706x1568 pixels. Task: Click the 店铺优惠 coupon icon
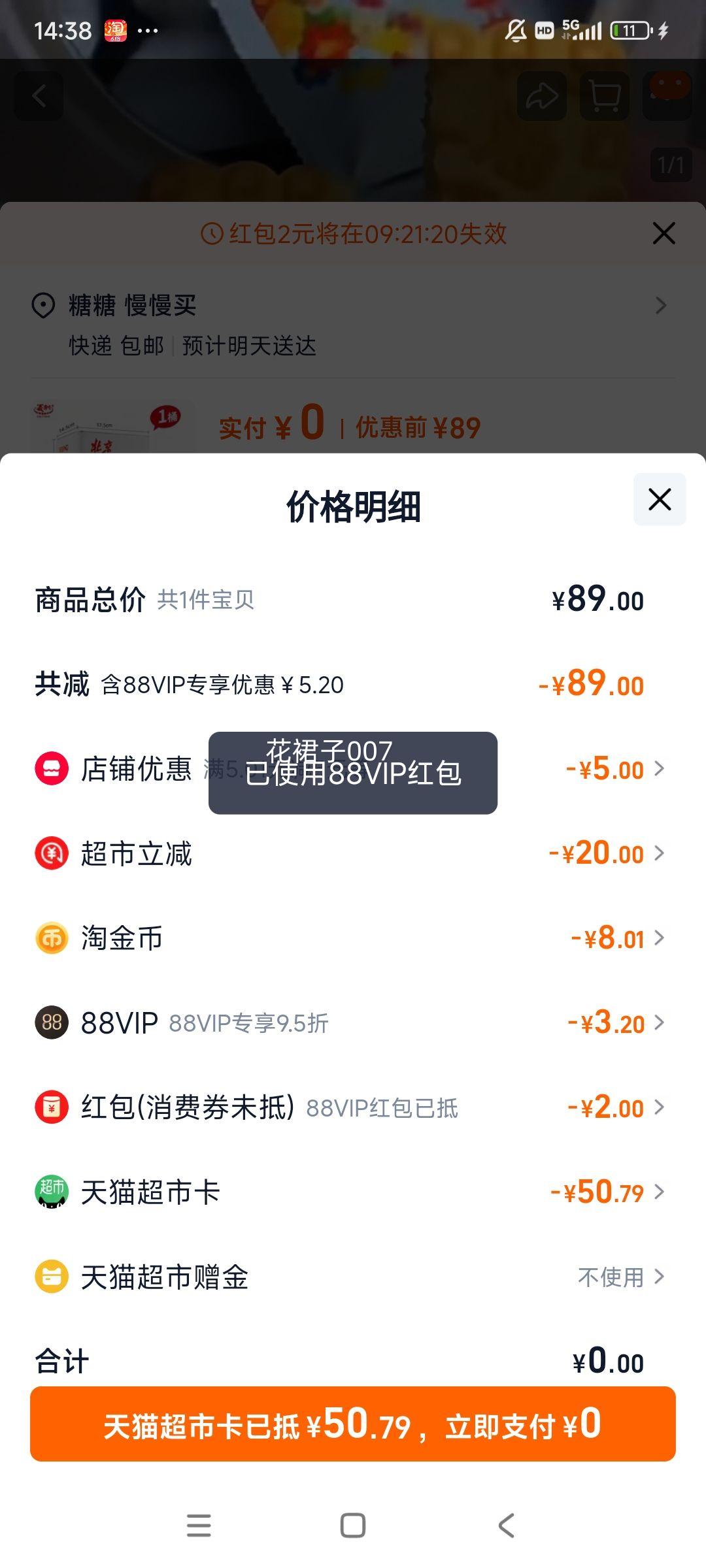(x=50, y=769)
